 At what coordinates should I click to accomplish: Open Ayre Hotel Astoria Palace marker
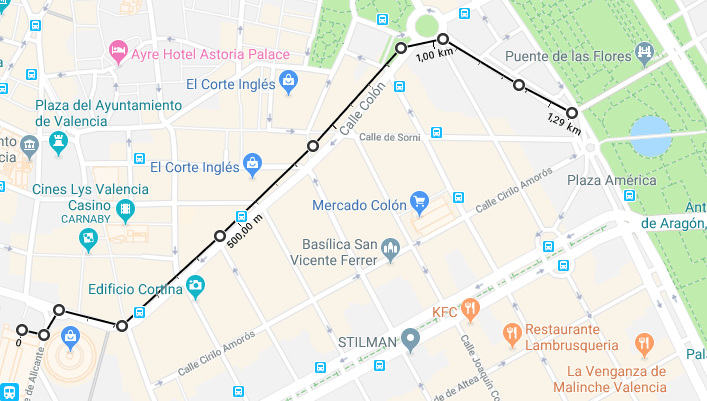point(117,50)
